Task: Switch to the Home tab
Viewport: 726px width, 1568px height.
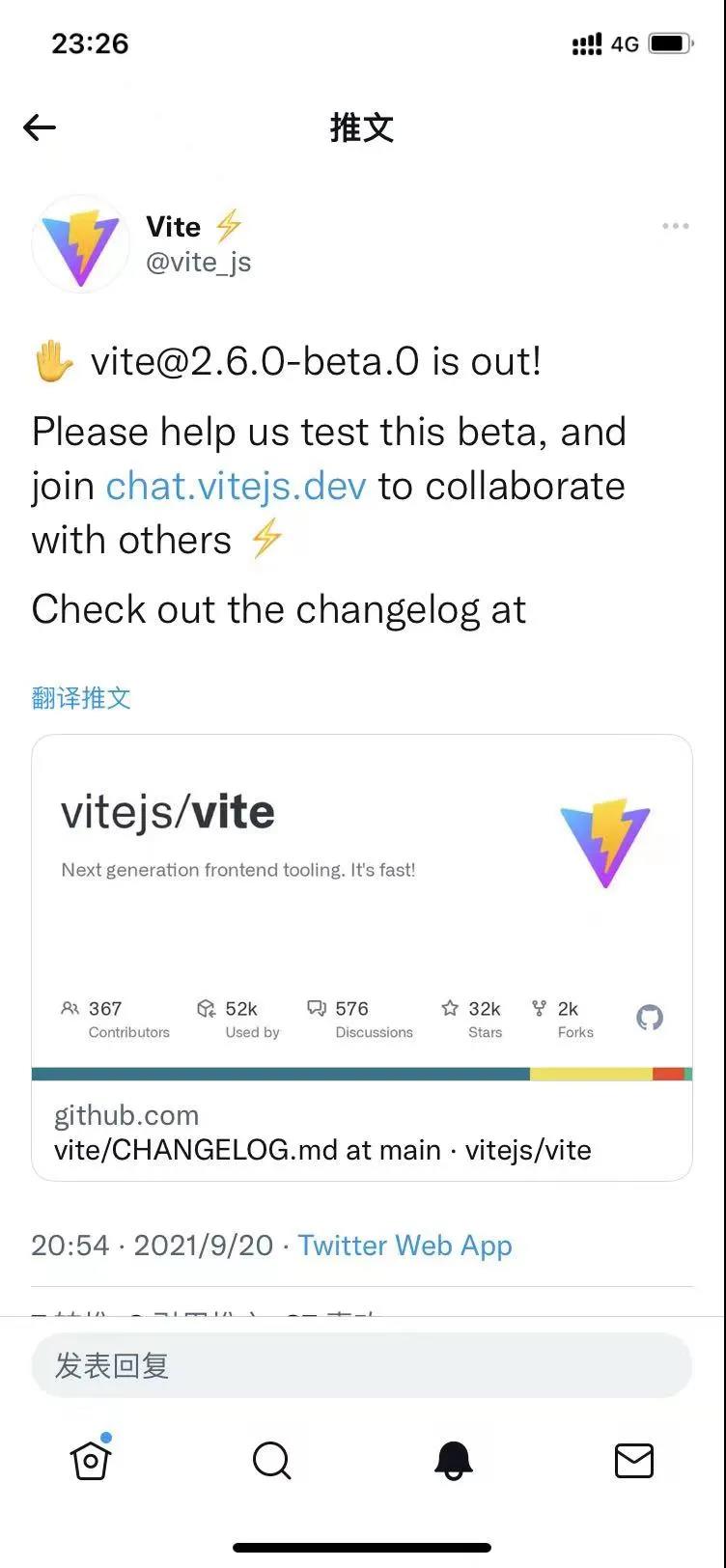Action: 91,1460
